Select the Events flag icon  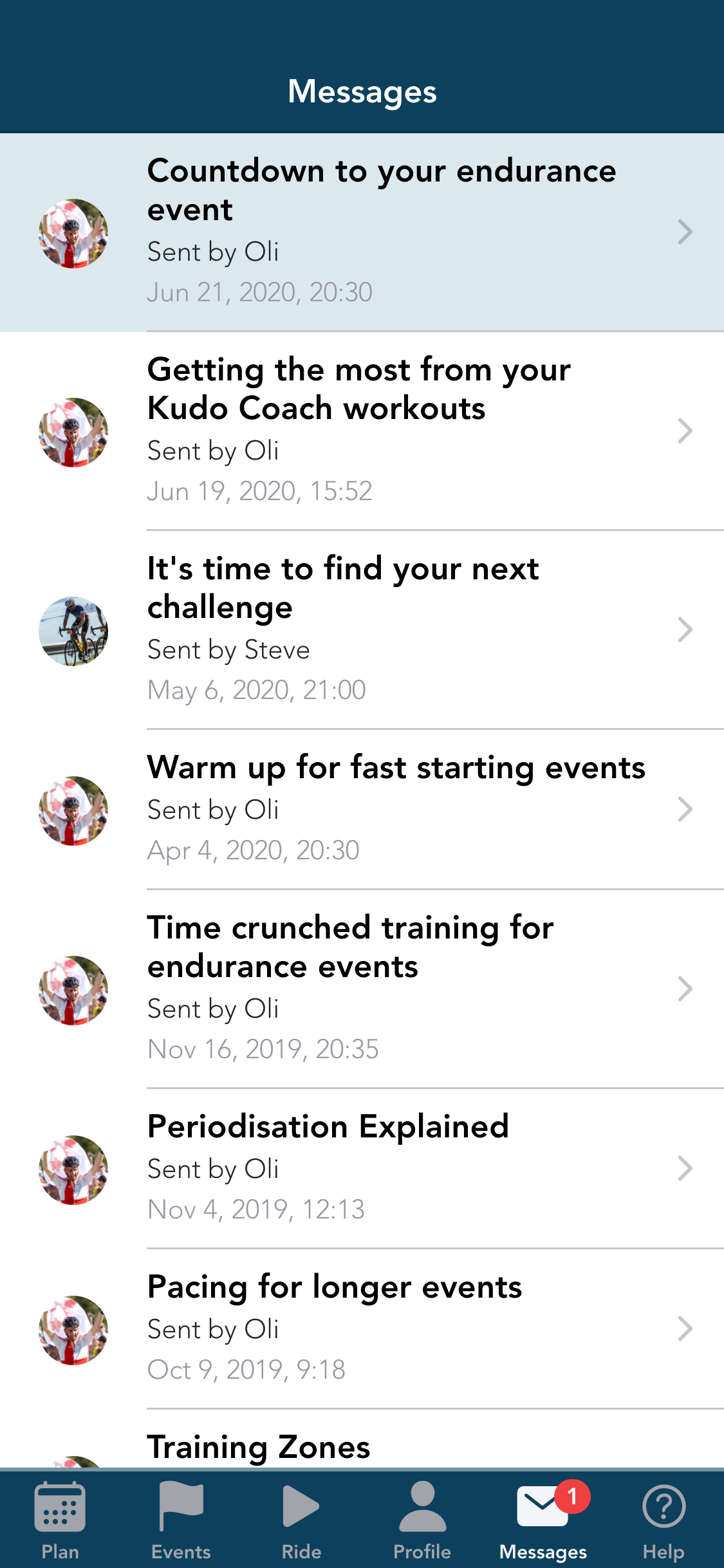pos(180,1506)
